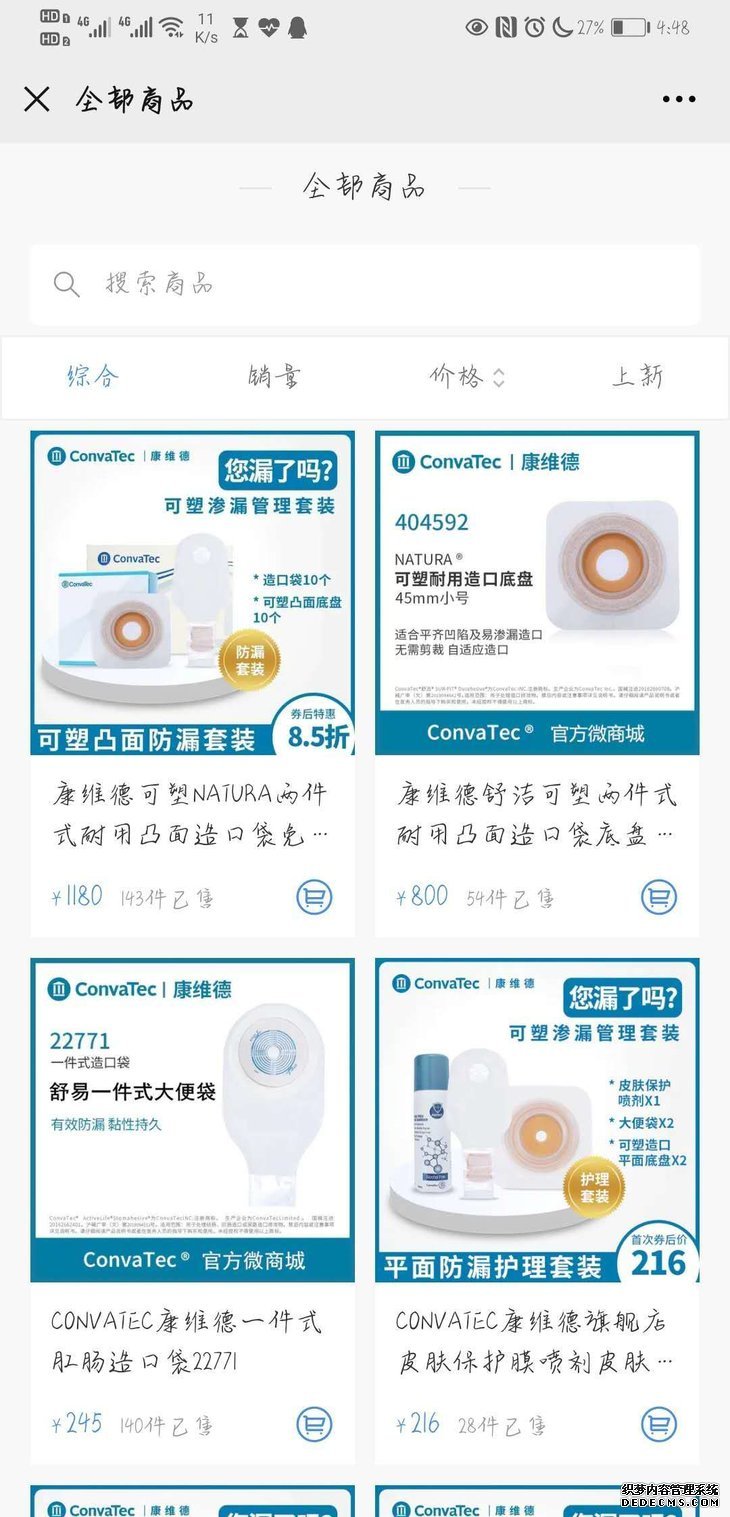730x1517 pixels.
Task: Sort products by 价格
Action: click(x=466, y=377)
